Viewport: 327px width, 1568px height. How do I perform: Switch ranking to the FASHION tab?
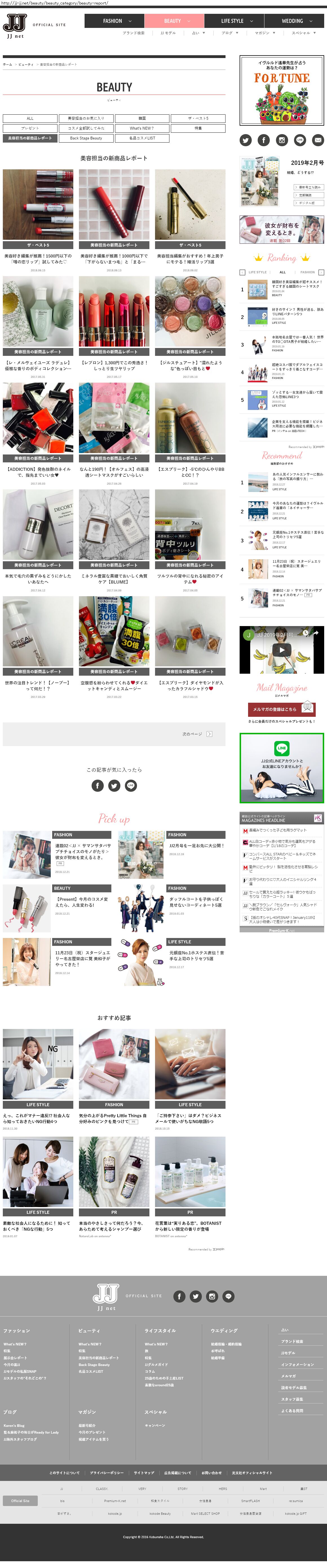click(308, 272)
